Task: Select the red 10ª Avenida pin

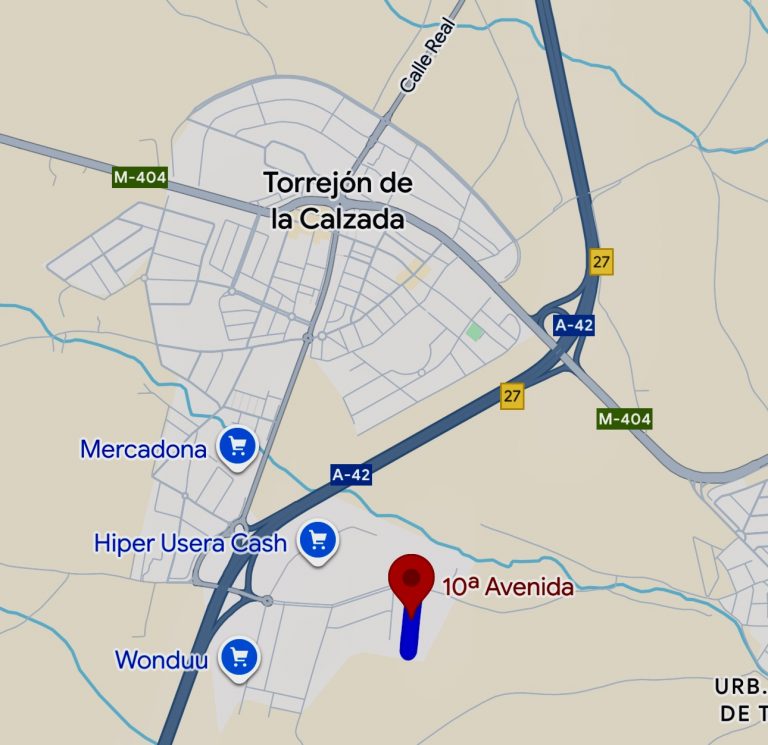Action: coord(410,580)
